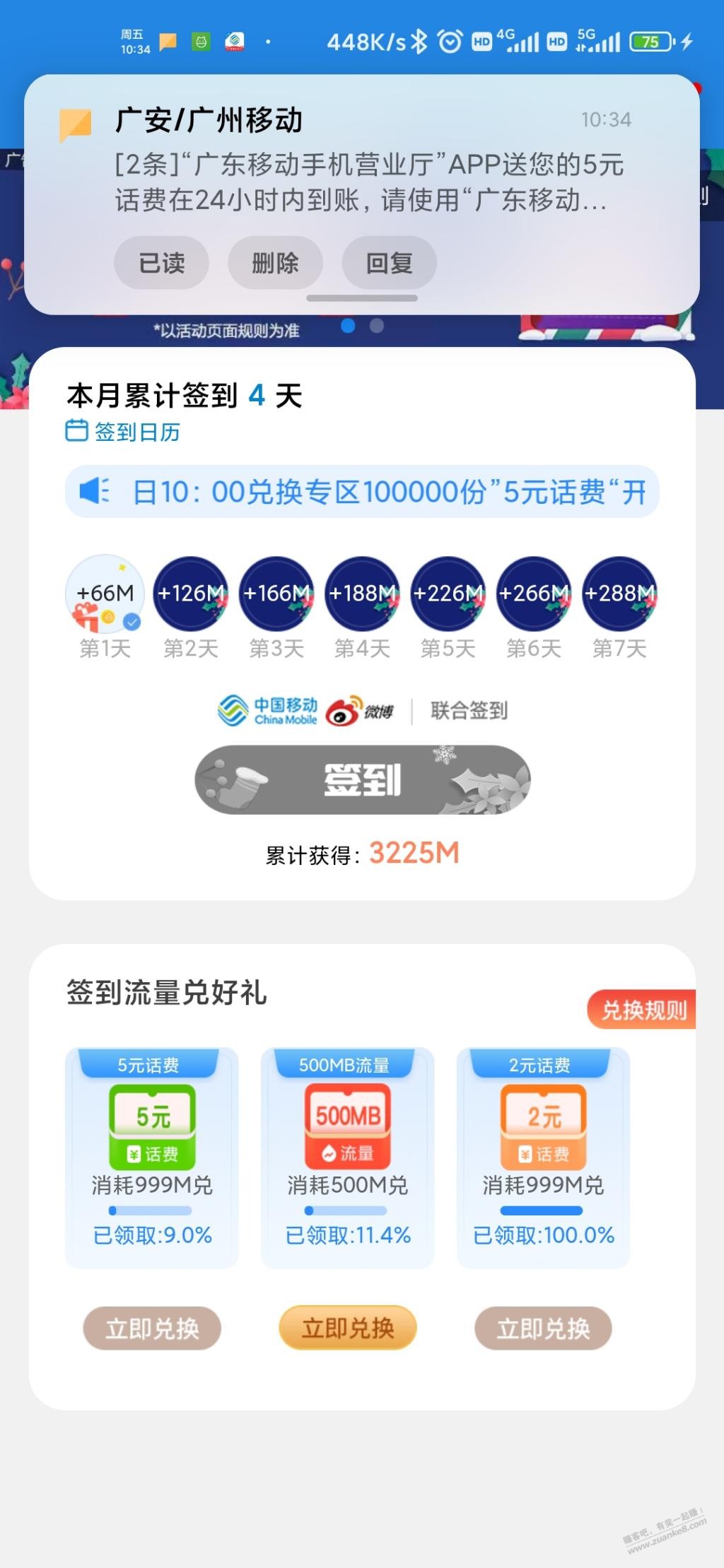This screenshot has width=724, height=1568.
Task: Redeem the 2元话费 reward now
Action: click(543, 1328)
